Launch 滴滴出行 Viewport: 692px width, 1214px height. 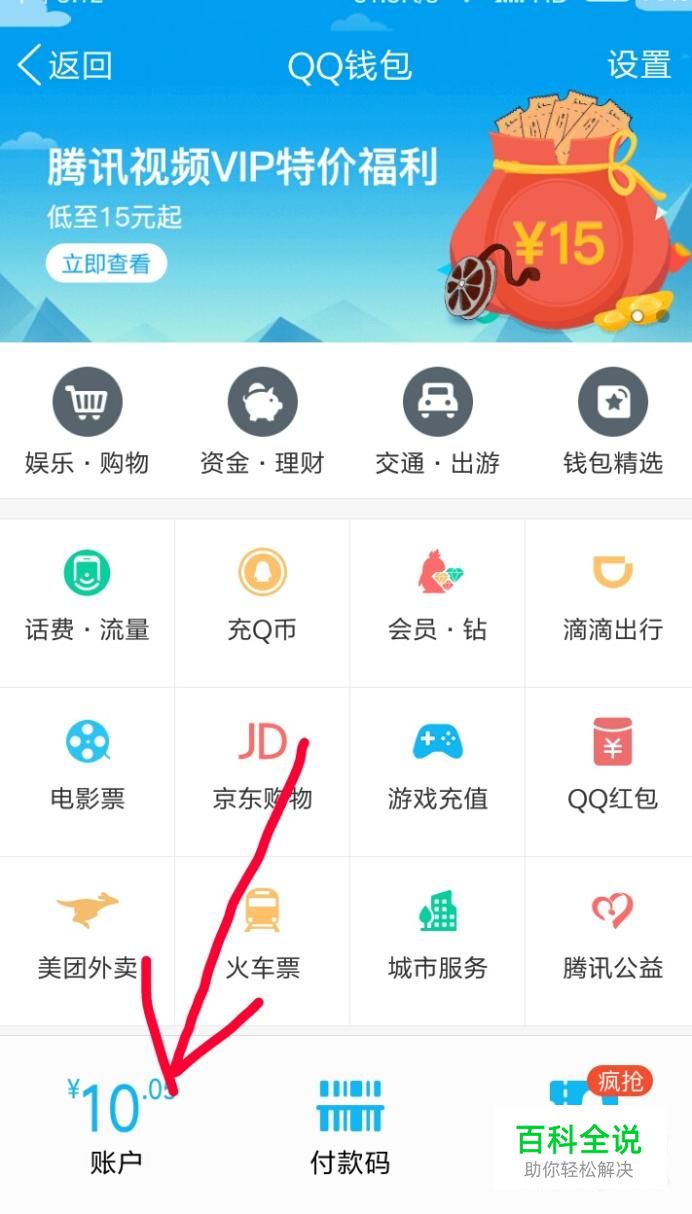pos(612,600)
